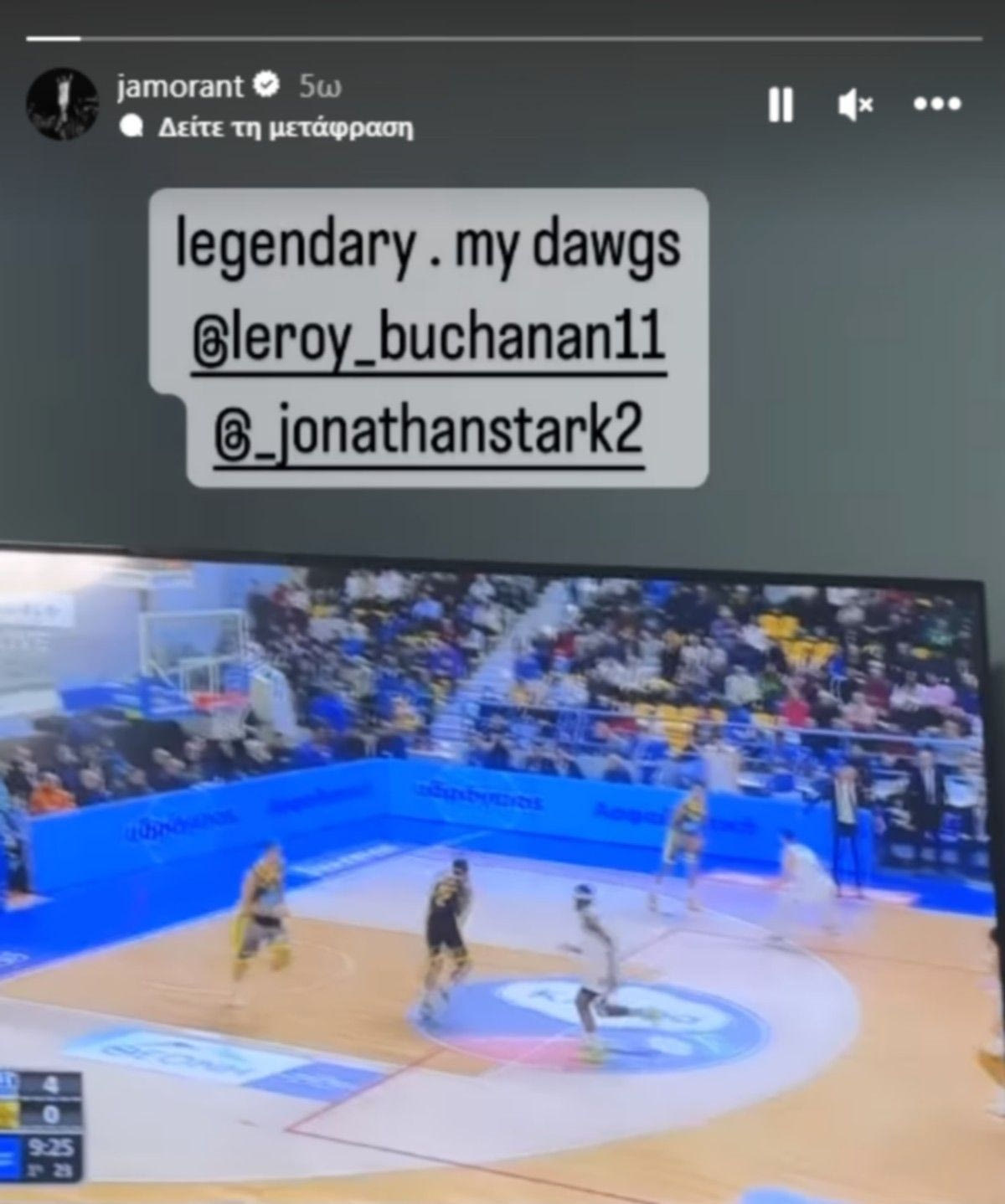Unmute the story audio
1005x1204 pixels.
pos(855,105)
